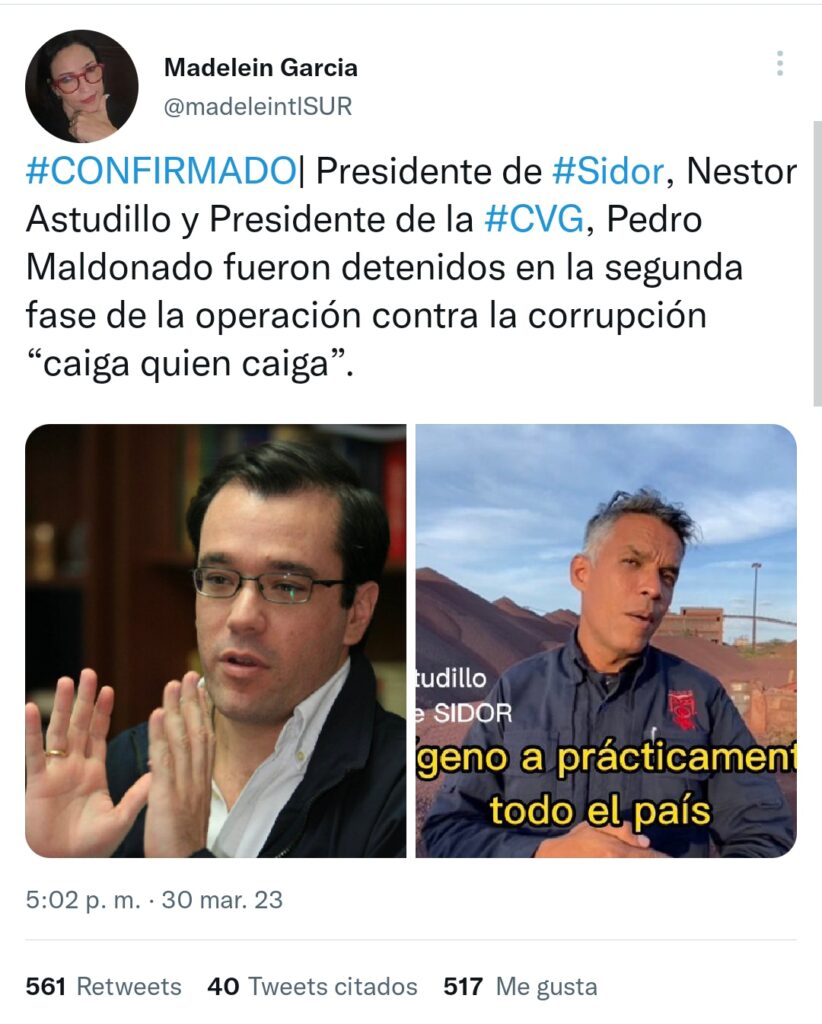This screenshot has width=822, height=1024.
Task: Open the #CONFIRMADO hashtag
Action: [x=161, y=172]
